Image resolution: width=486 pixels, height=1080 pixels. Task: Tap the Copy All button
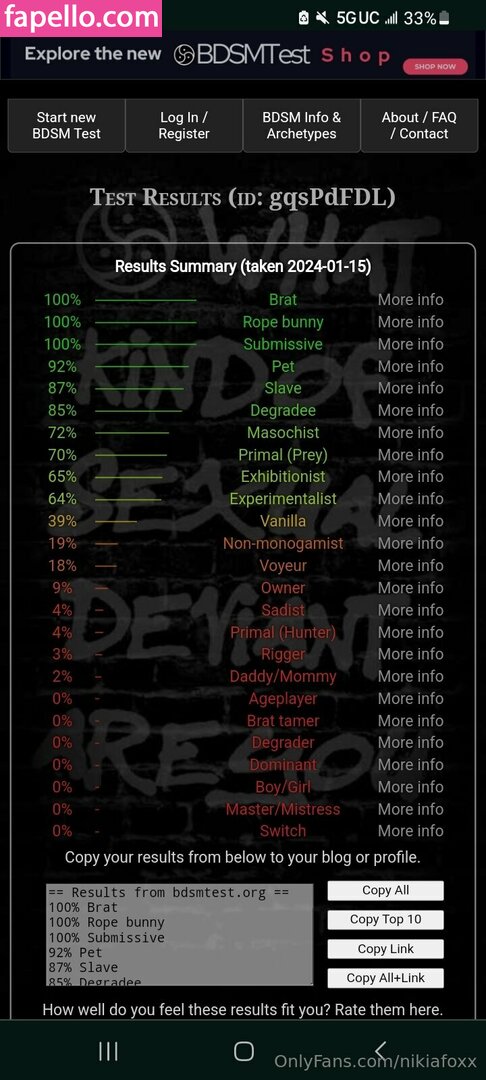point(385,891)
